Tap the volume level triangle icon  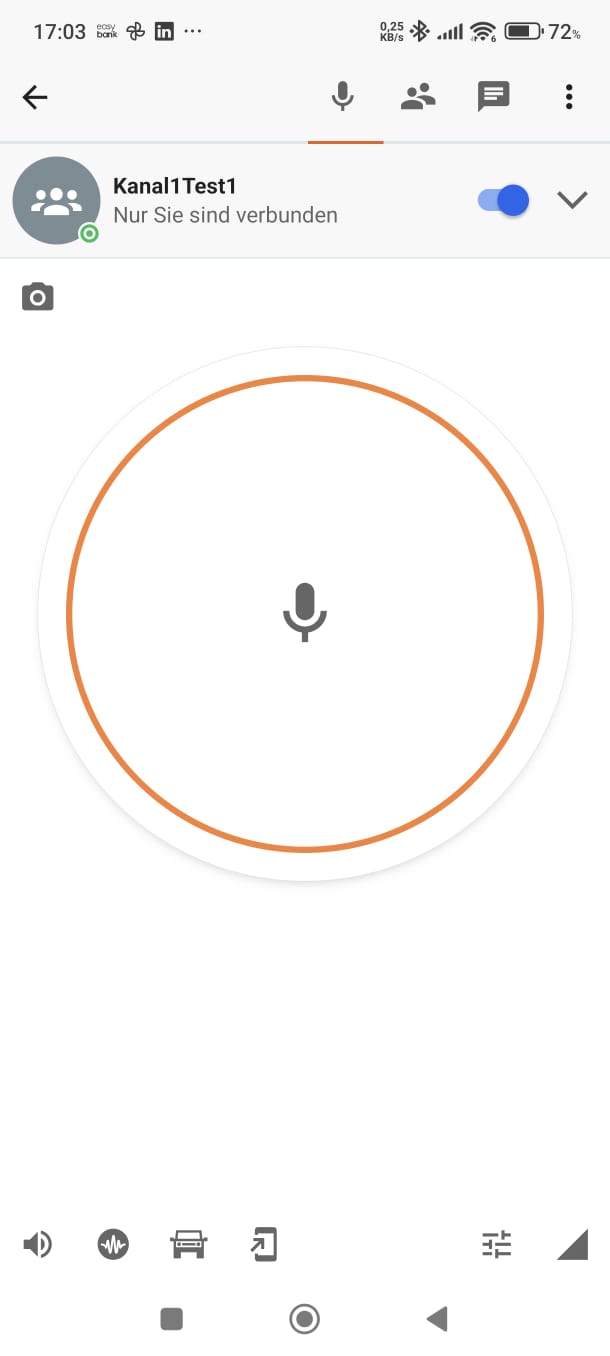572,1245
